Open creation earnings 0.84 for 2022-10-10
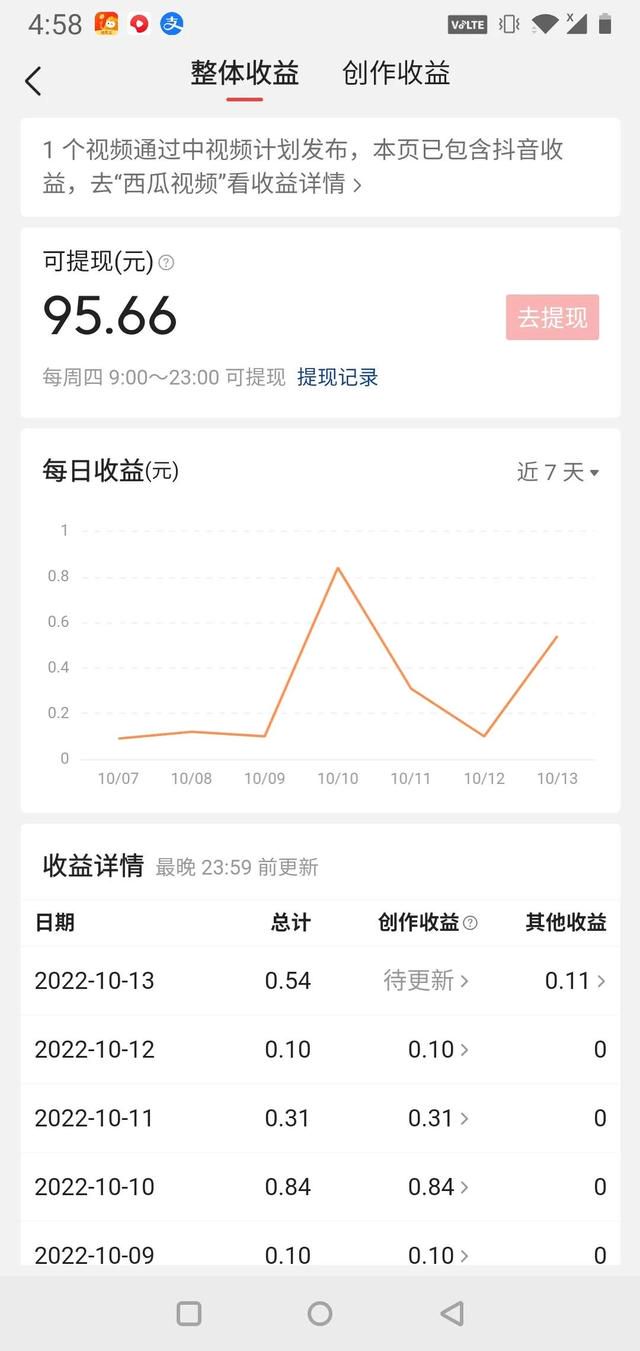Viewport: 640px width, 1351px height. click(438, 1187)
